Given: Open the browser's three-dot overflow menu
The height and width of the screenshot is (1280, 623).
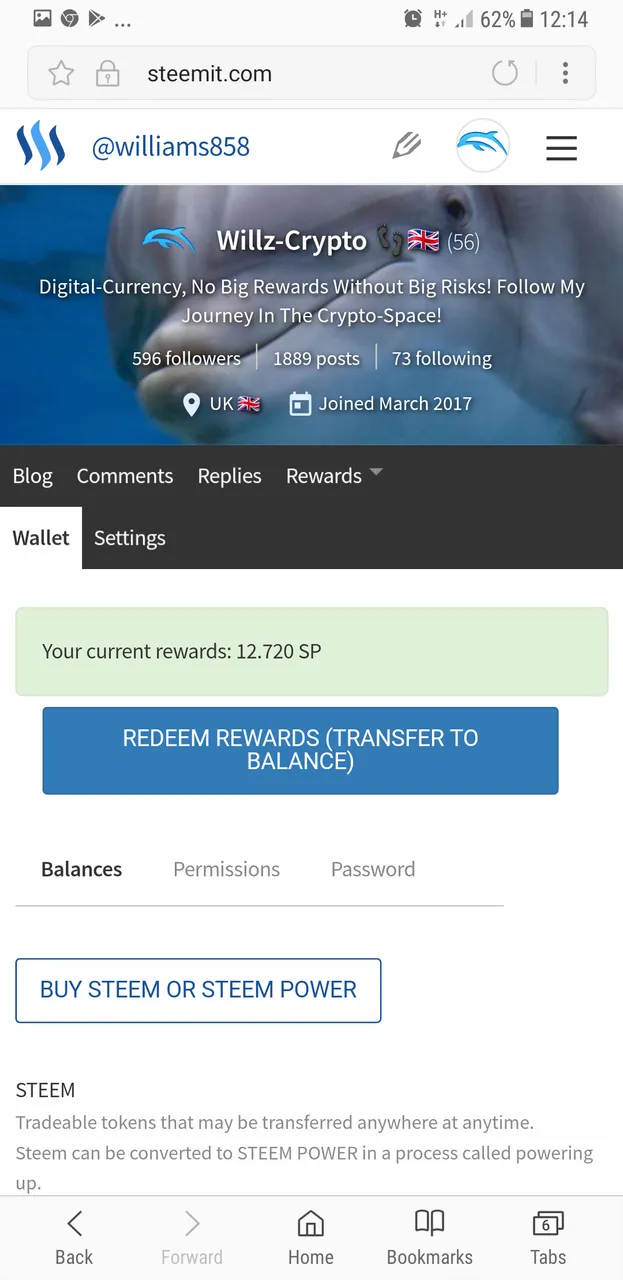Looking at the screenshot, I should click(x=565, y=73).
